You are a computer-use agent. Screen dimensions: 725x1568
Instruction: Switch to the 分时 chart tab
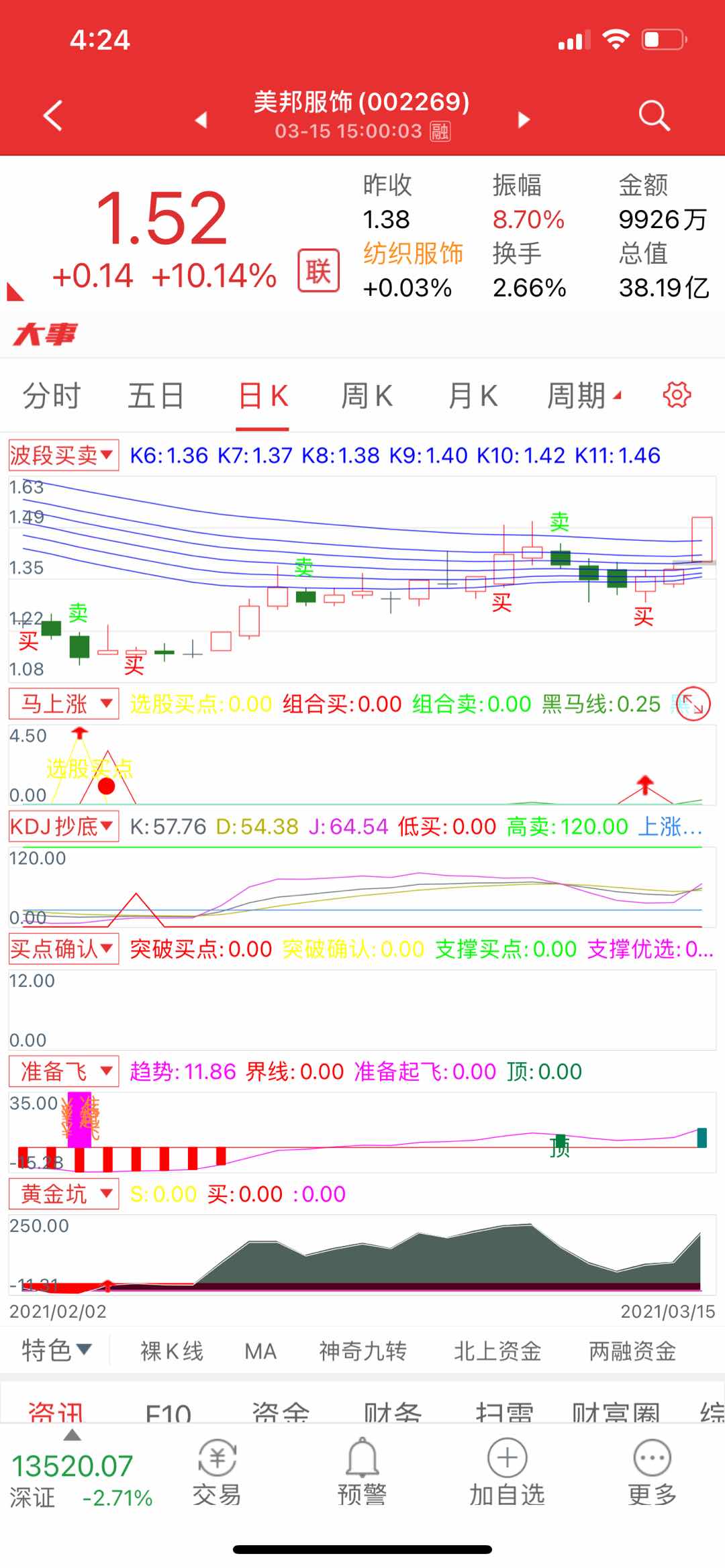[52, 396]
